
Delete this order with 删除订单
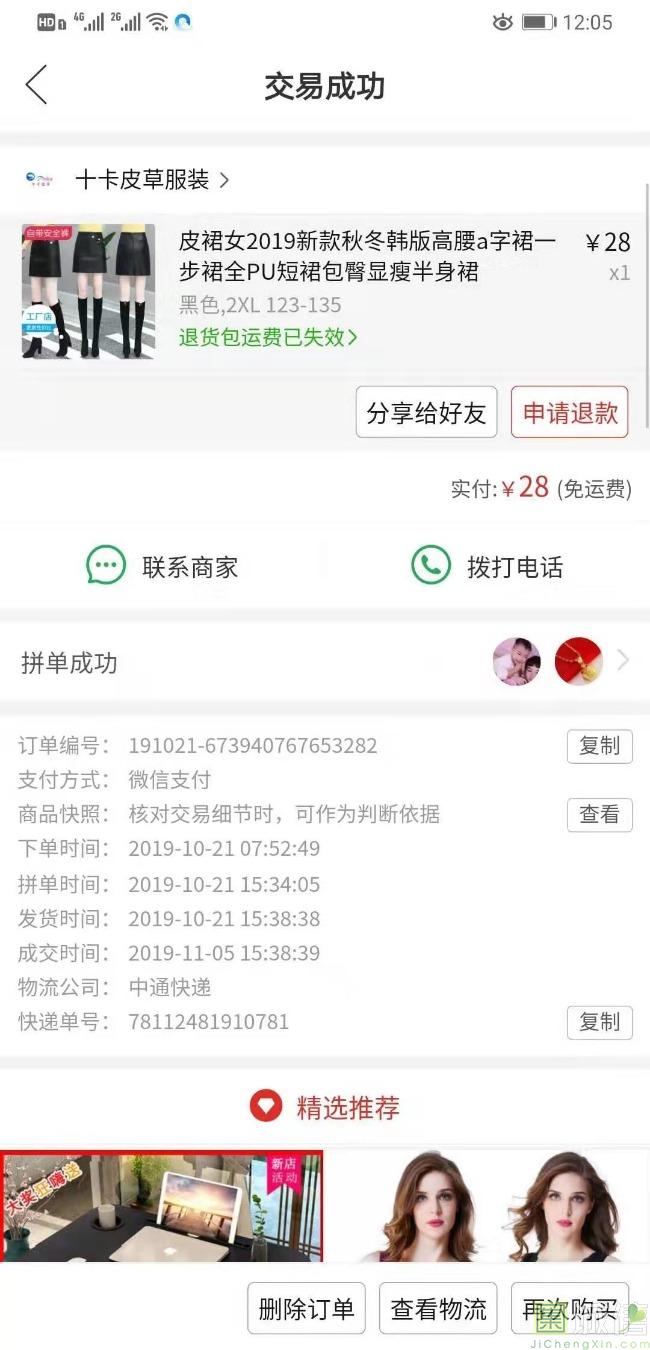(306, 1308)
